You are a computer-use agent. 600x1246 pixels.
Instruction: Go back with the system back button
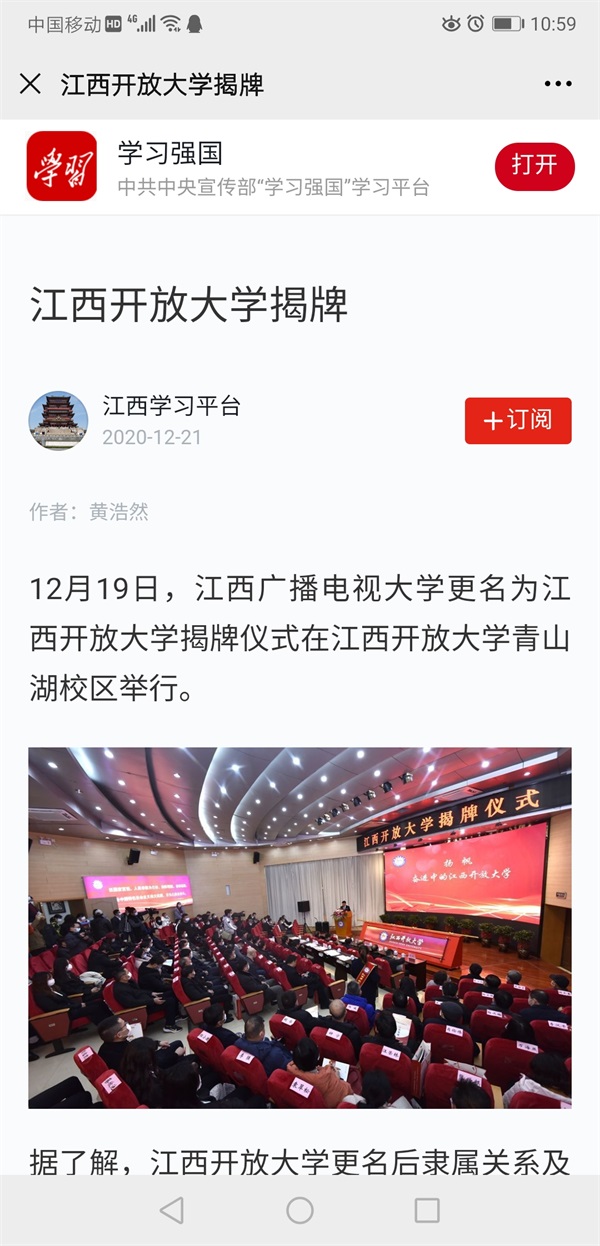point(172,1210)
